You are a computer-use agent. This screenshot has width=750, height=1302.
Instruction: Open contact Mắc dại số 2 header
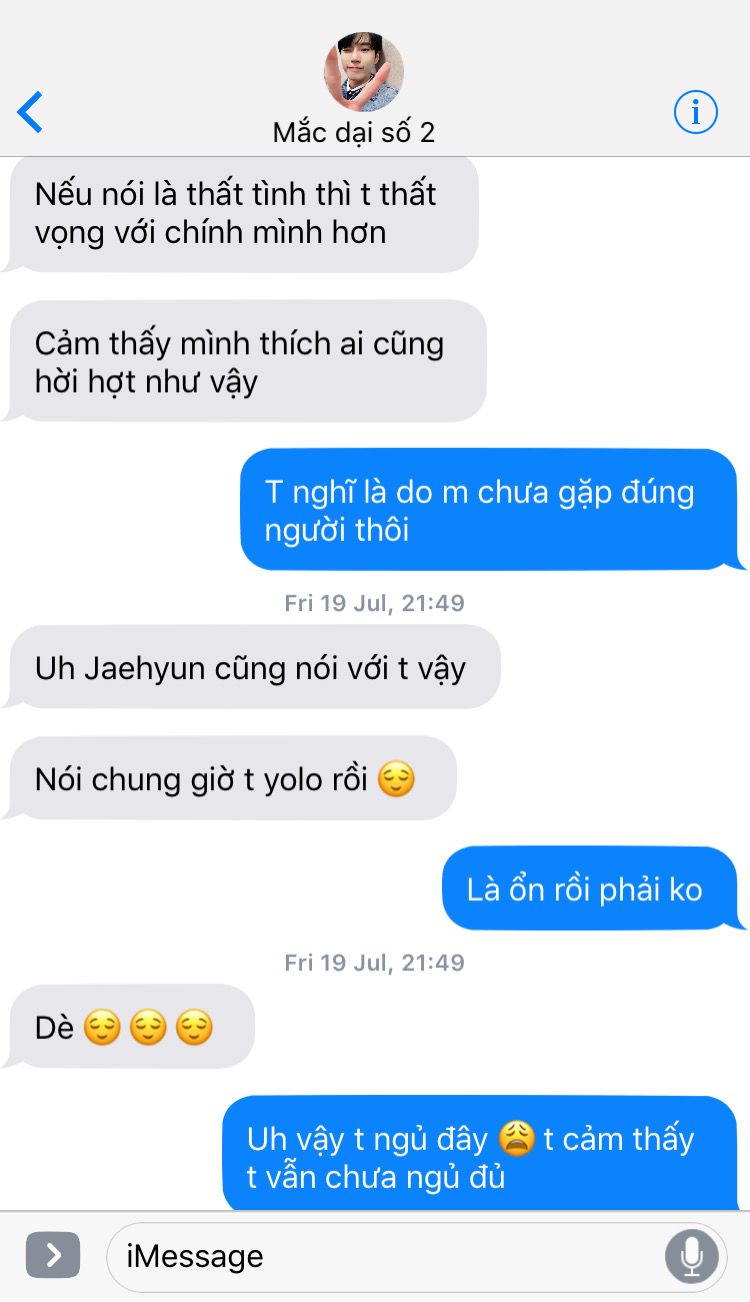point(354,90)
